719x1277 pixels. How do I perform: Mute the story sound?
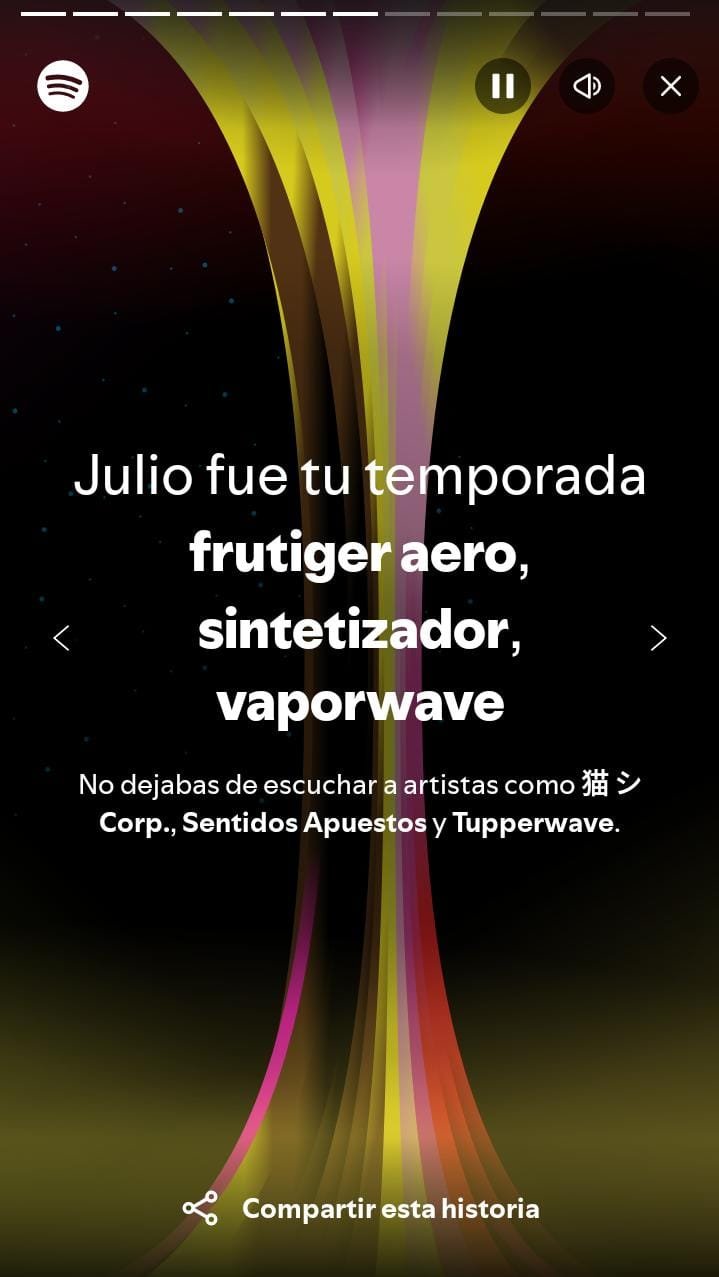coord(587,86)
